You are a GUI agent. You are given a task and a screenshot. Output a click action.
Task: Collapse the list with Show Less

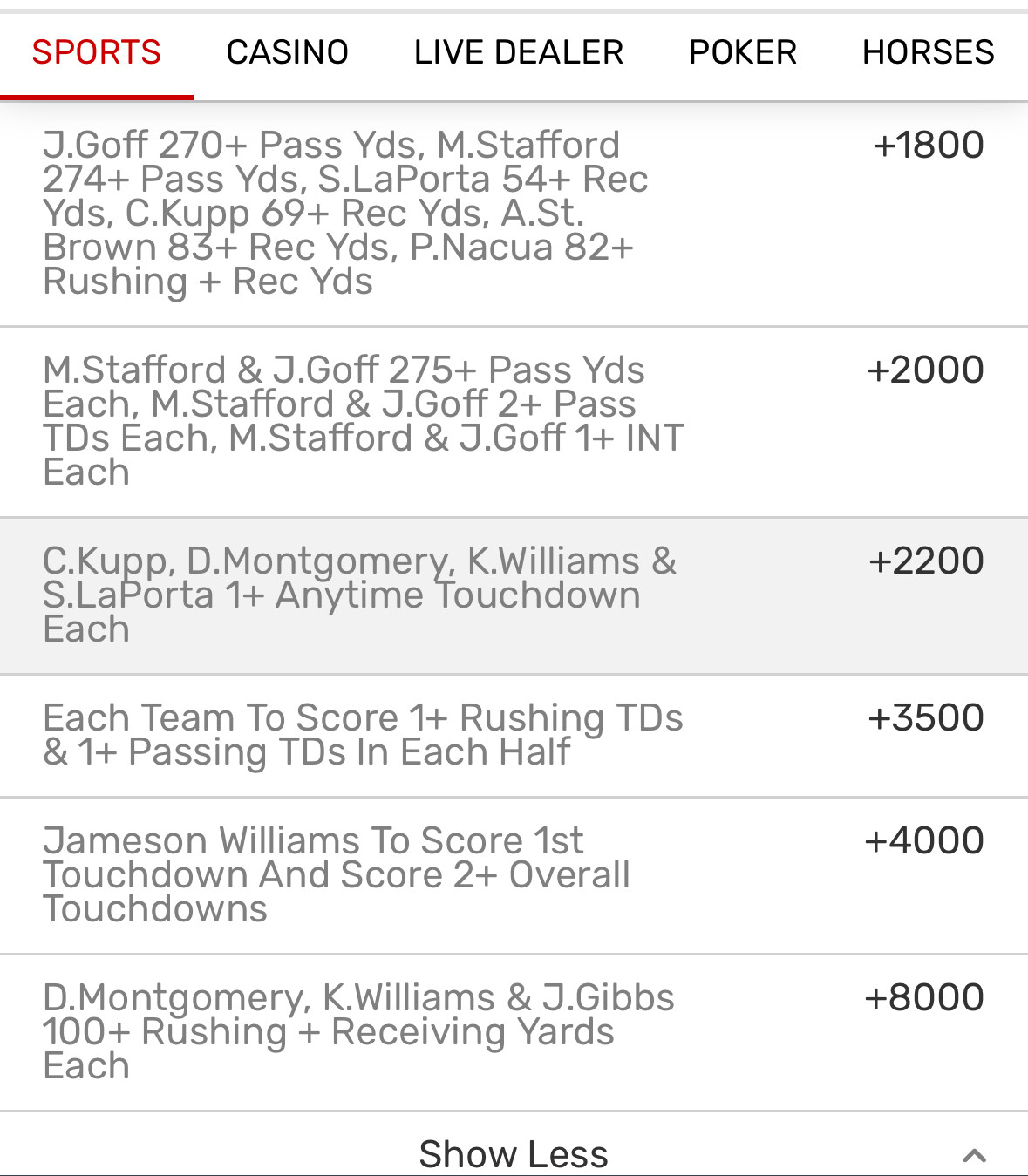pos(514,1153)
